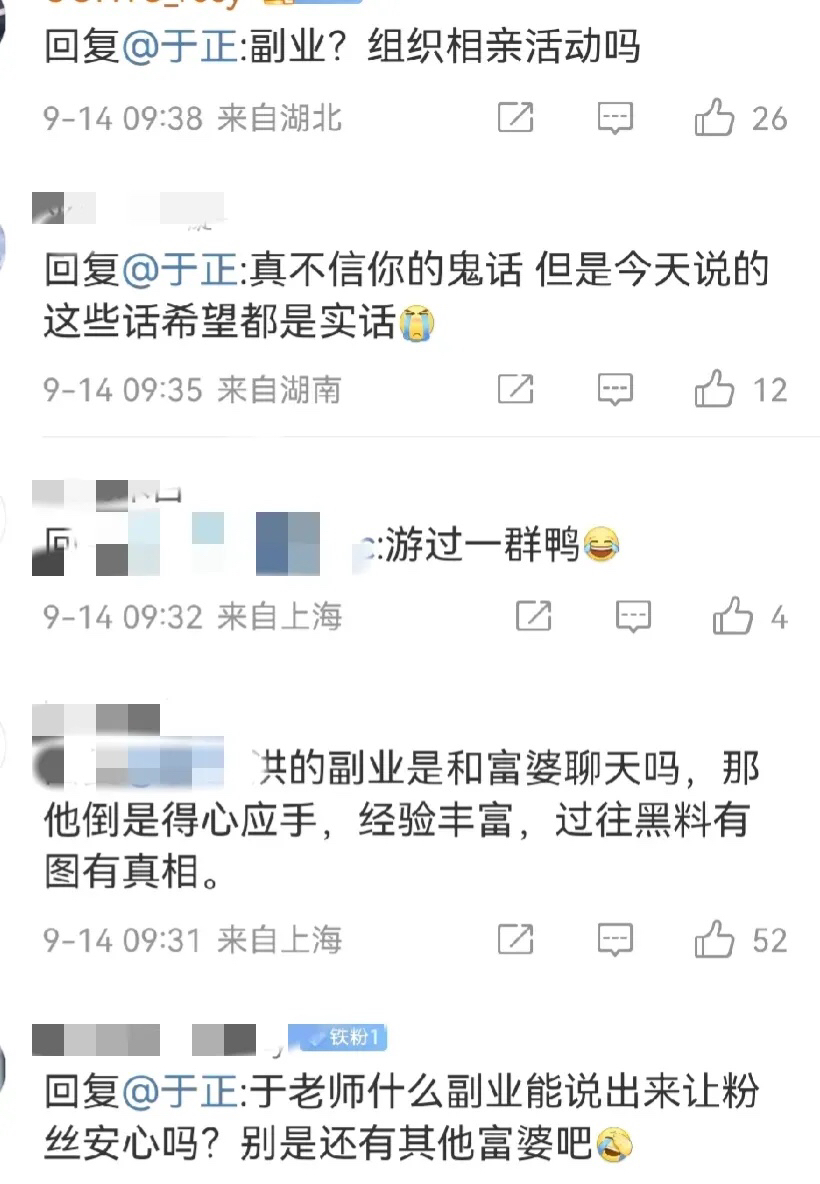Screen dimensions: 820x1184
Task: Open @于正 mention in 组织相亲活动吗 comment
Action: pyautogui.click(x=180, y=46)
